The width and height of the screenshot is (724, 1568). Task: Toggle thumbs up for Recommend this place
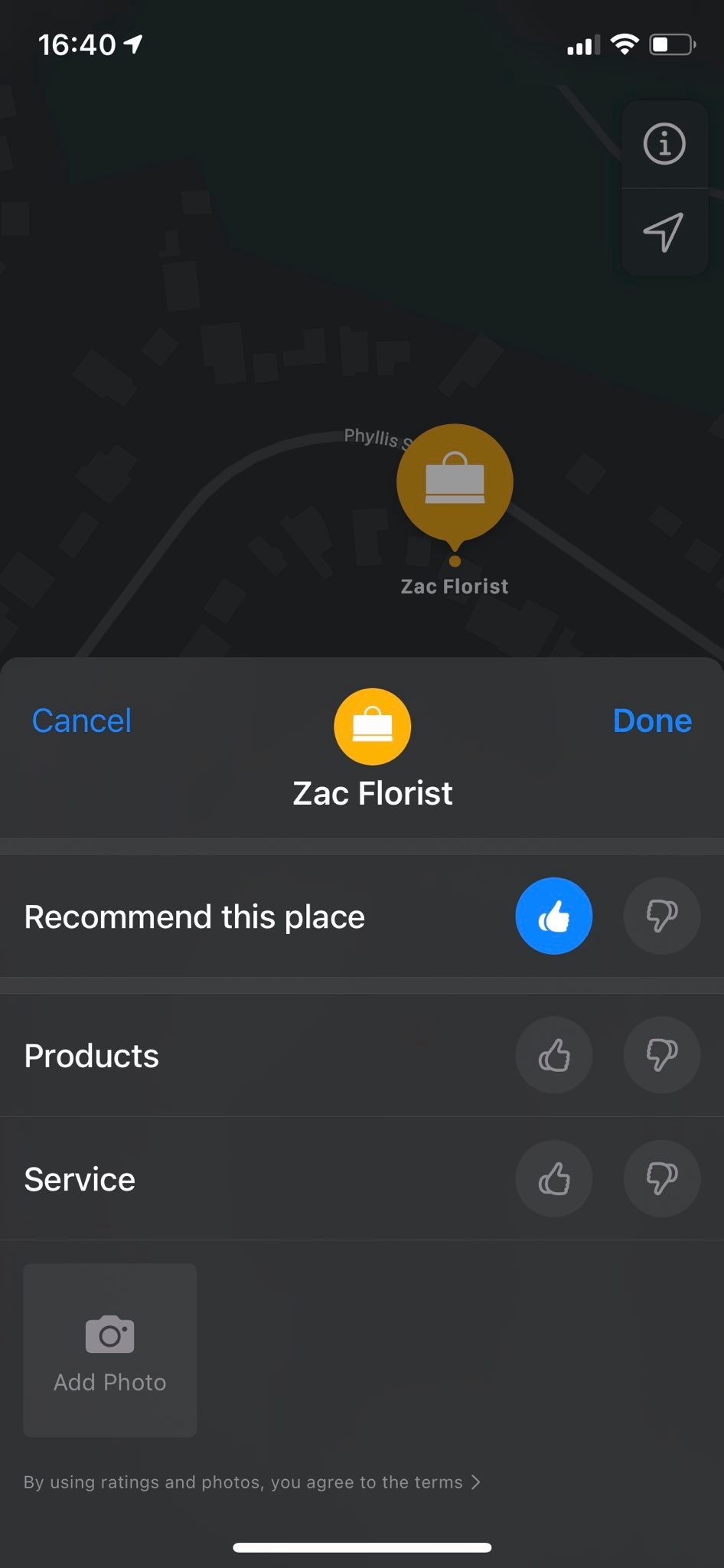pyautogui.click(x=554, y=916)
